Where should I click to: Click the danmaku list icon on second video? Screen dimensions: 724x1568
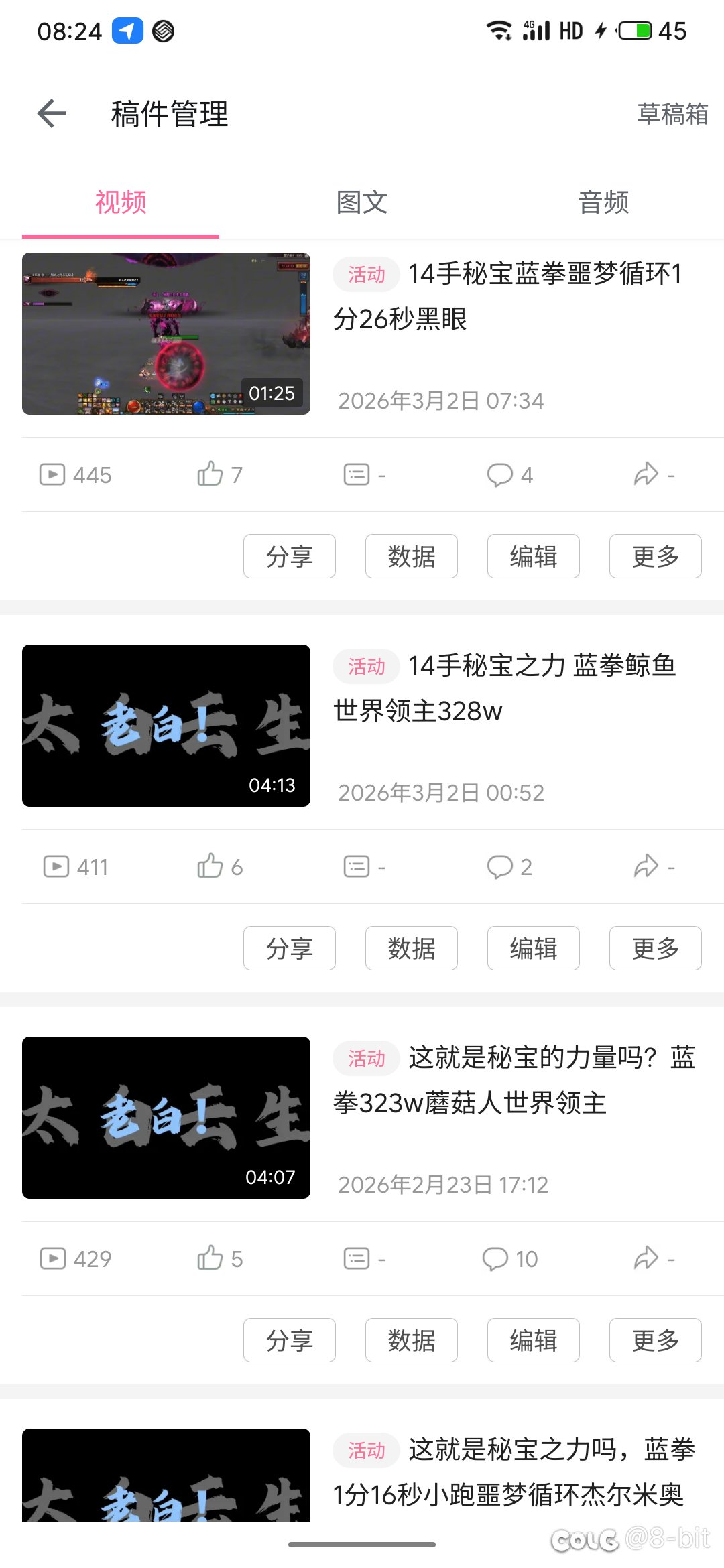tap(355, 866)
